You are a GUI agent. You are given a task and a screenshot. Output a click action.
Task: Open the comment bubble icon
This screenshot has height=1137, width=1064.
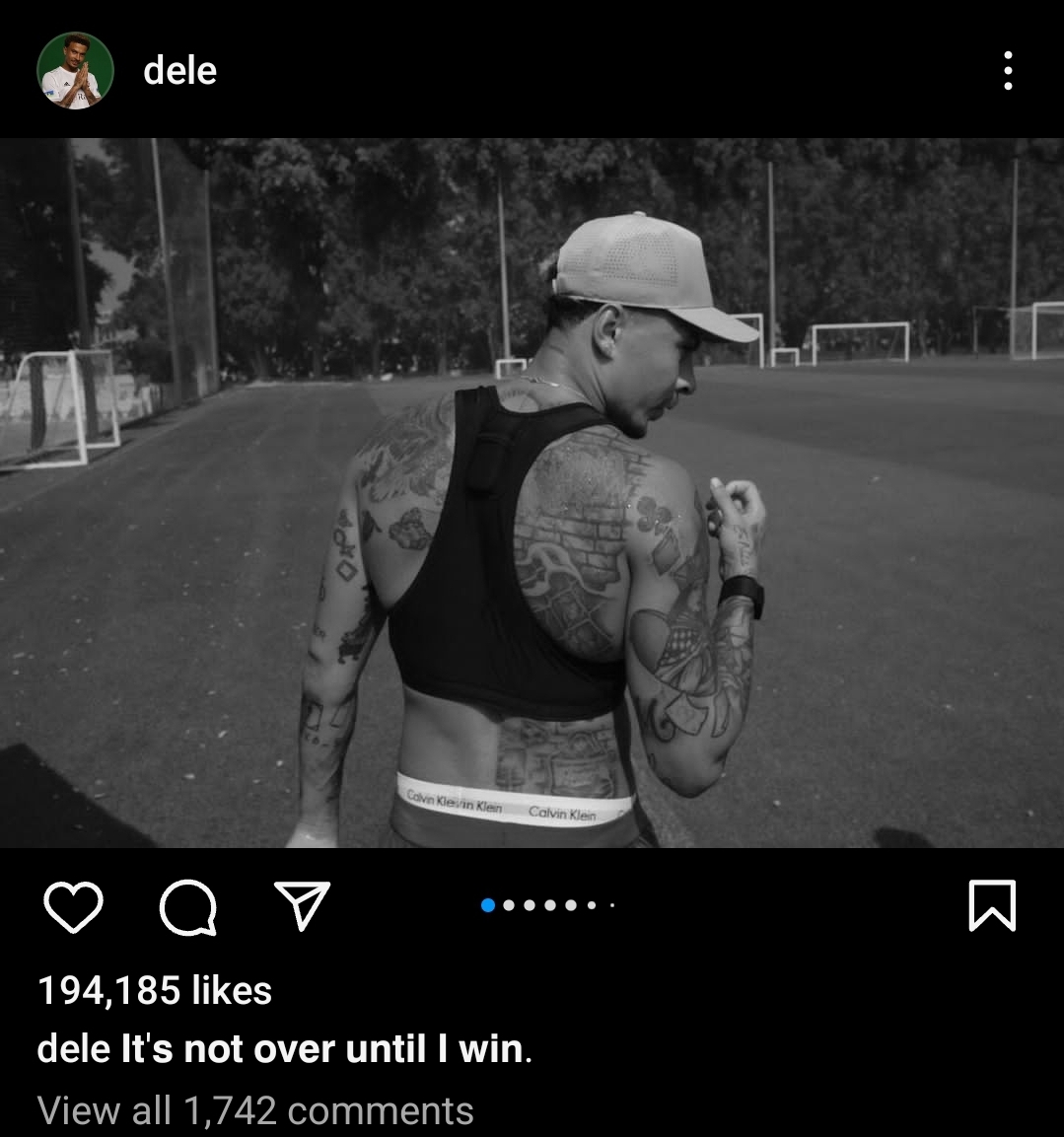(187, 907)
